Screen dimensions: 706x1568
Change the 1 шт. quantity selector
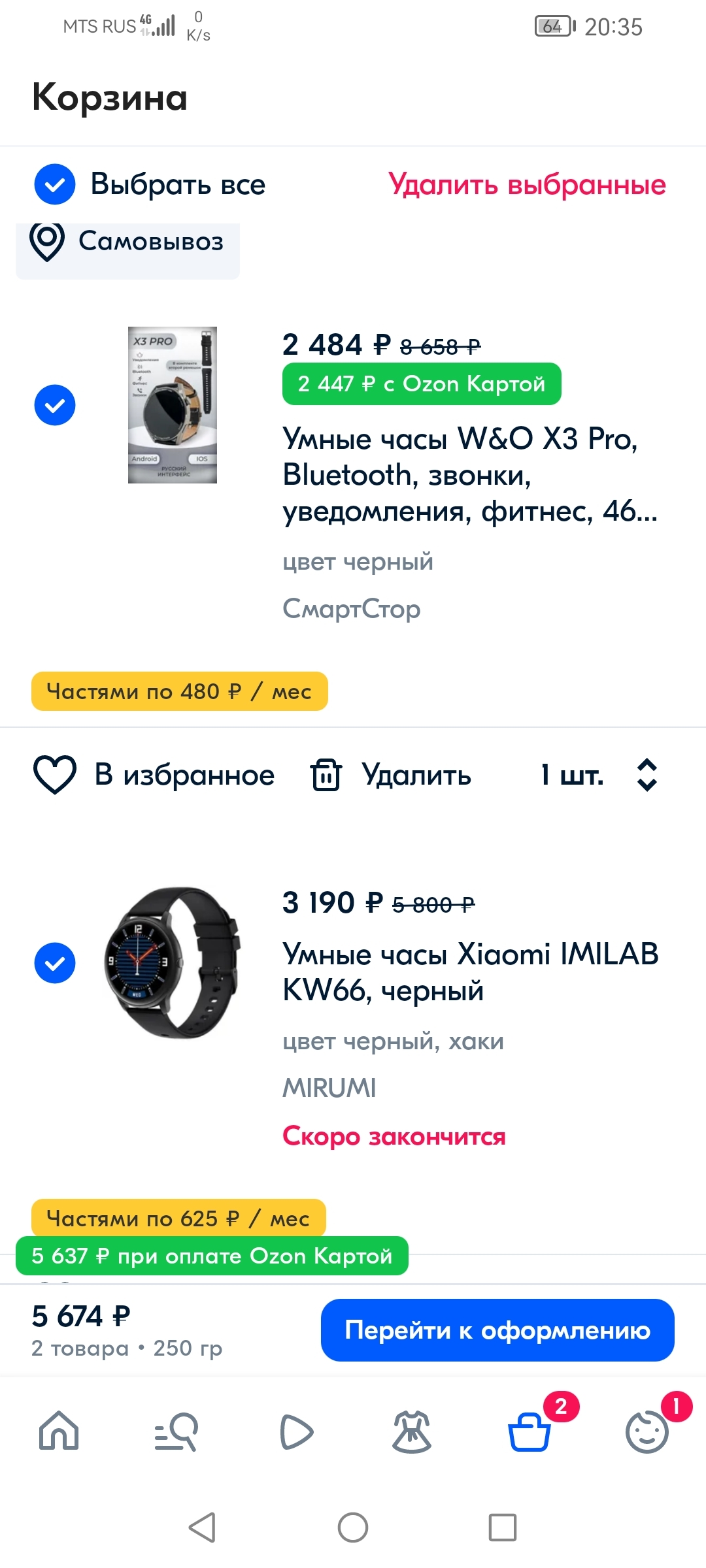coord(599,775)
